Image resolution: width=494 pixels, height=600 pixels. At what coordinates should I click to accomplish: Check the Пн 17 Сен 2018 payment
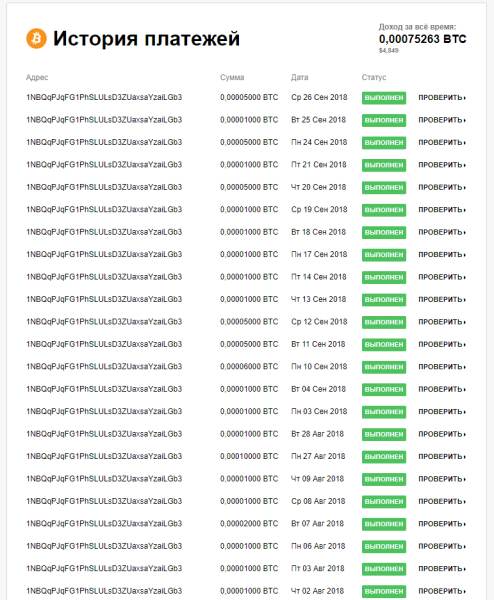click(x=442, y=254)
